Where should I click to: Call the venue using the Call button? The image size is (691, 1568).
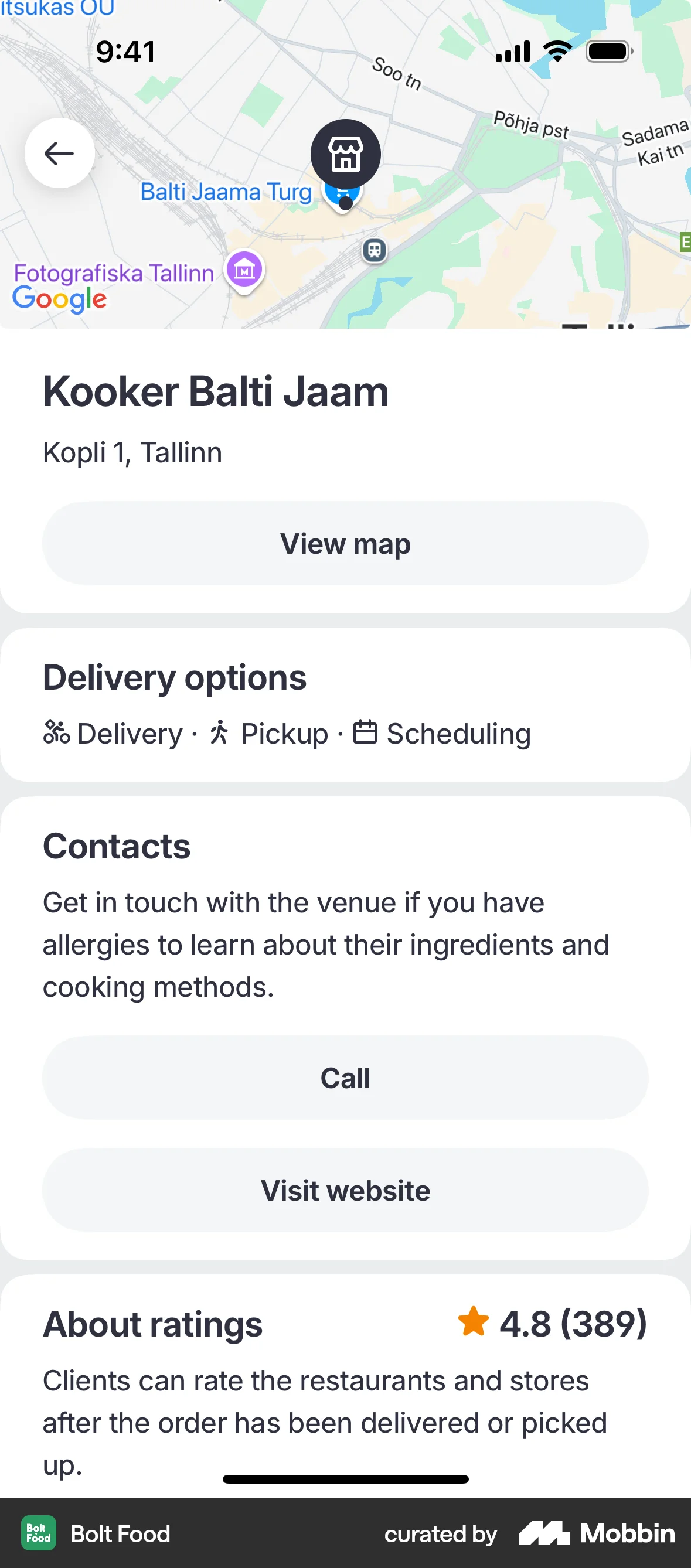pos(345,1078)
